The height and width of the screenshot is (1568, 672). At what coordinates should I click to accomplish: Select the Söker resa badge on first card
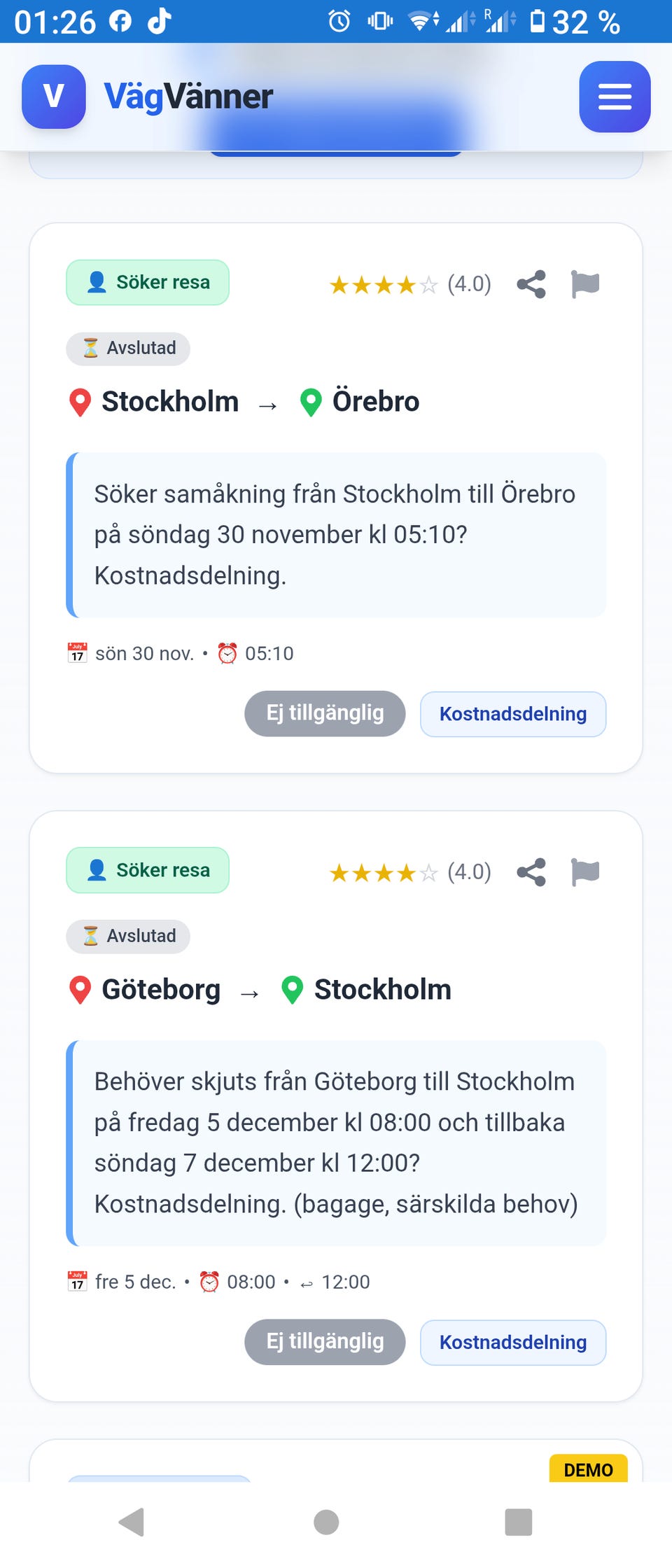point(147,282)
